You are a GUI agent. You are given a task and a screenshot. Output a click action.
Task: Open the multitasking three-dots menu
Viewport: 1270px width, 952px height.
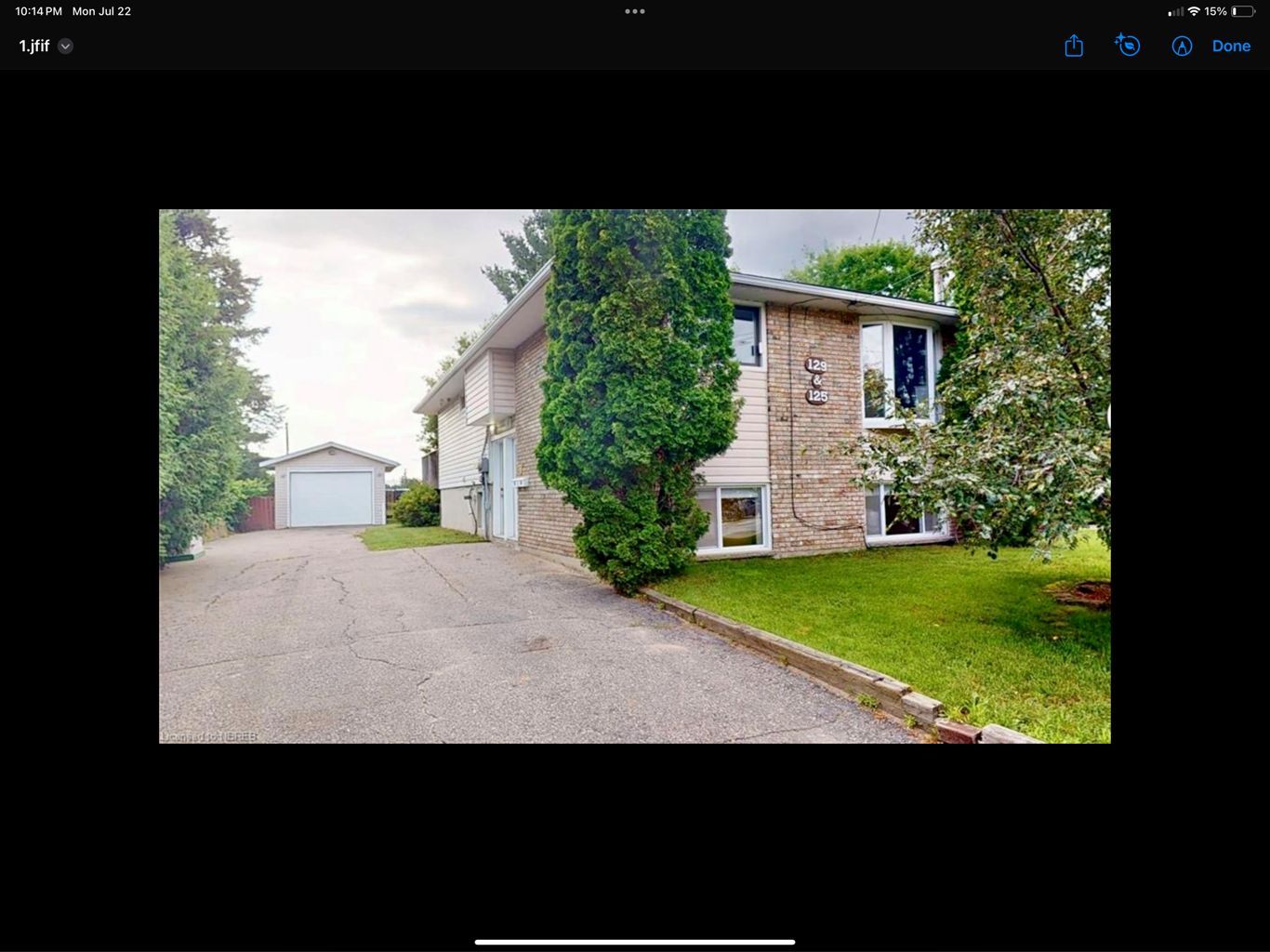click(635, 11)
